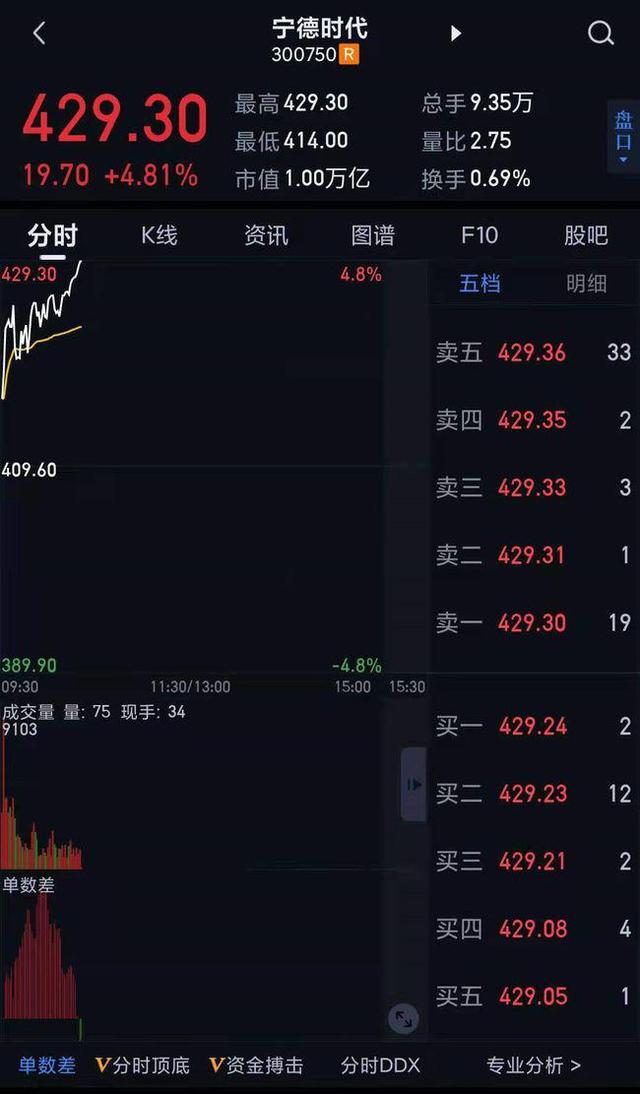
Task: Expand the 盘口 dropdown
Action: coord(623,137)
